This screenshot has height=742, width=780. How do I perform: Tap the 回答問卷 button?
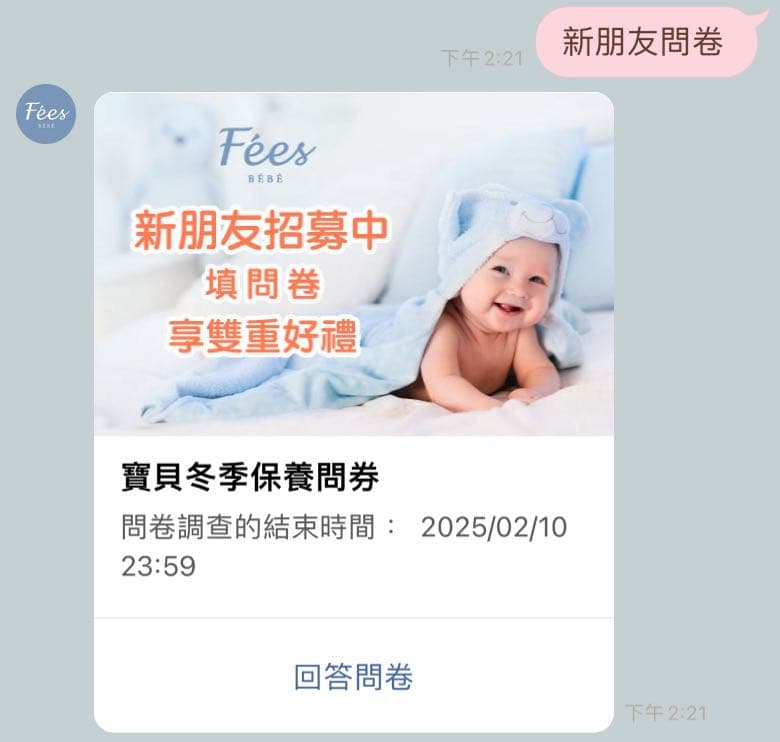[353, 677]
